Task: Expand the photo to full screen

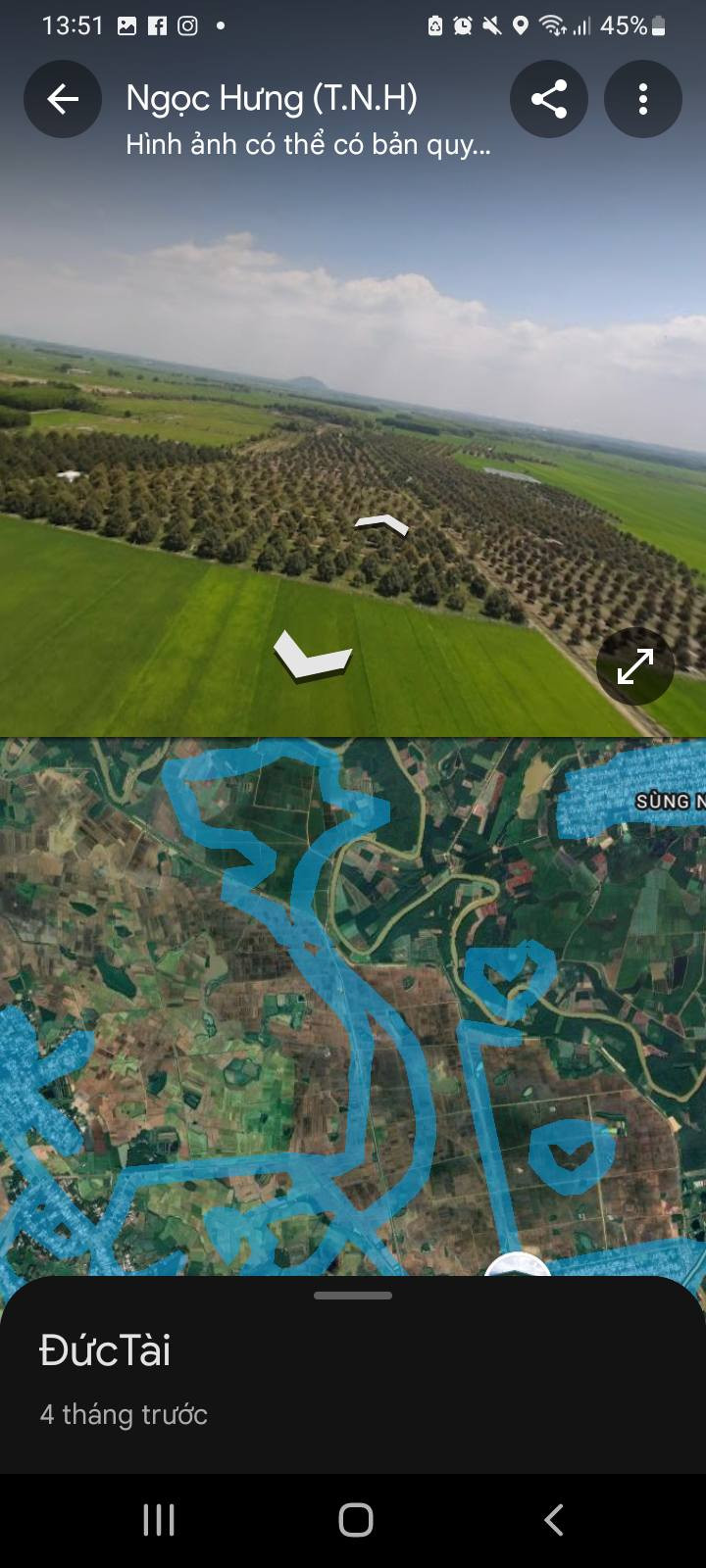Action: pyautogui.click(x=634, y=666)
